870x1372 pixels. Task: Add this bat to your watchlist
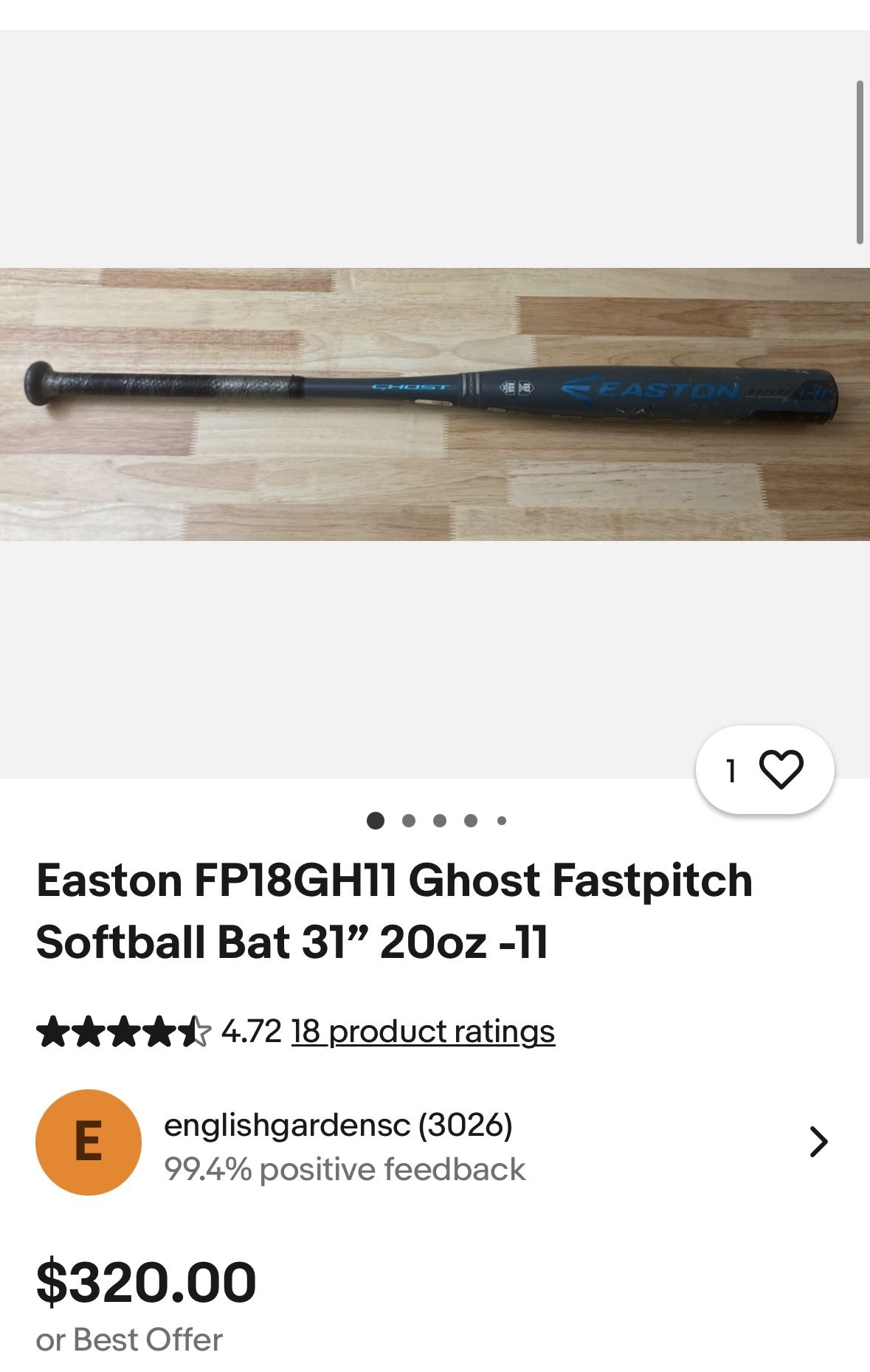pyautogui.click(x=780, y=770)
